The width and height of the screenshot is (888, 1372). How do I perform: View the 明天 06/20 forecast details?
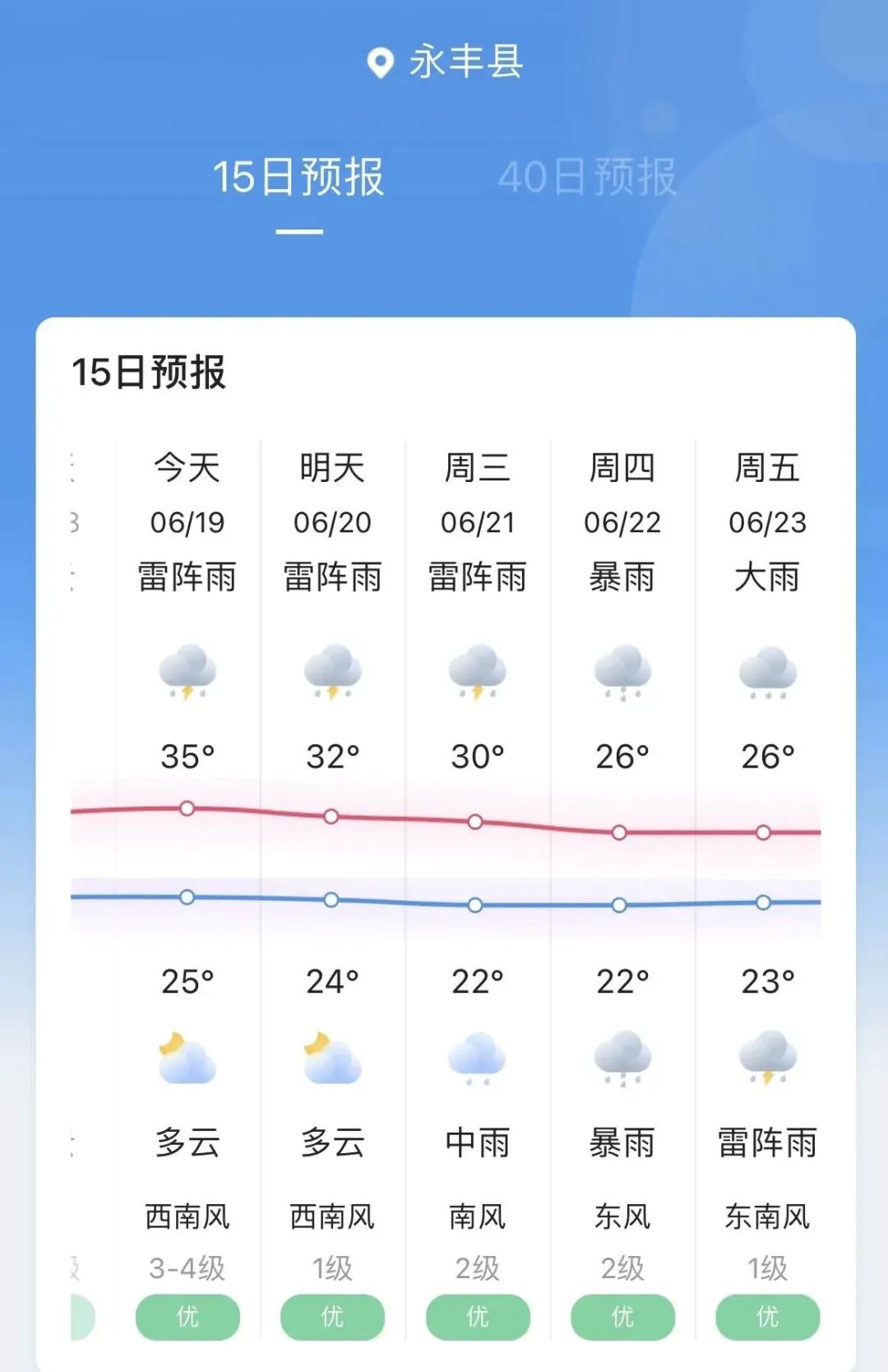(332, 521)
